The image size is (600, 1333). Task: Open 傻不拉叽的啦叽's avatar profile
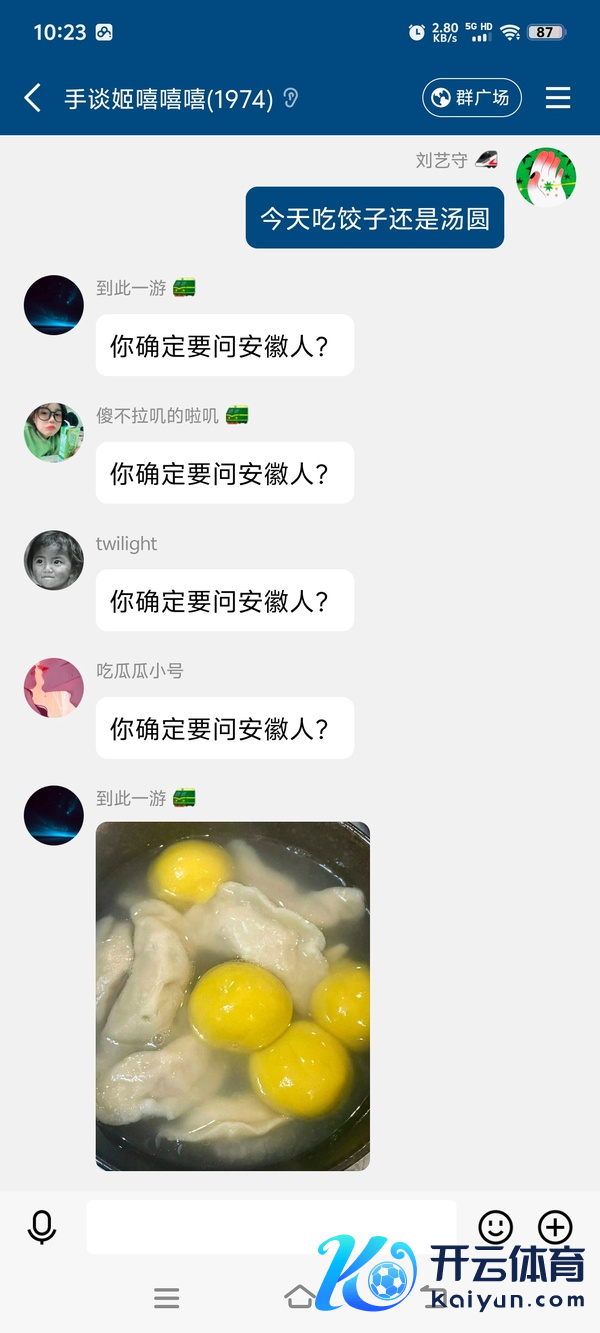point(54,433)
